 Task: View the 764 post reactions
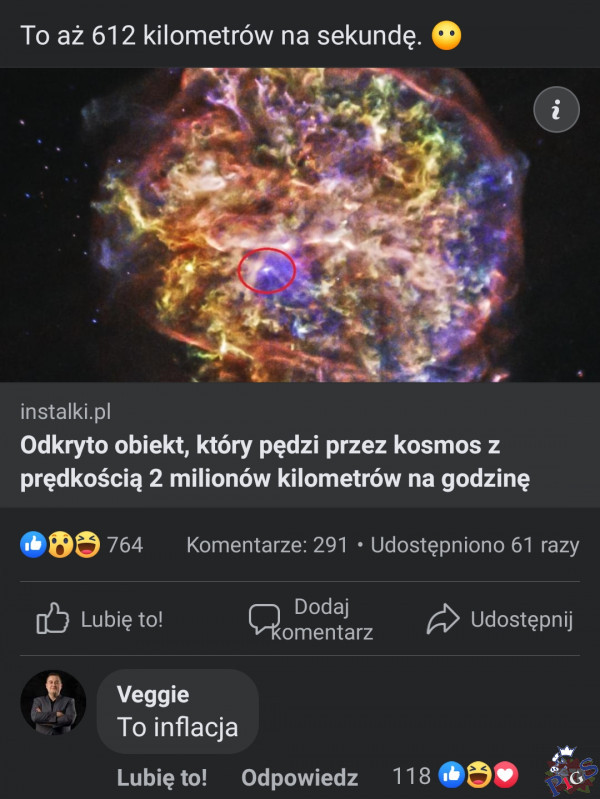[x=81, y=545]
